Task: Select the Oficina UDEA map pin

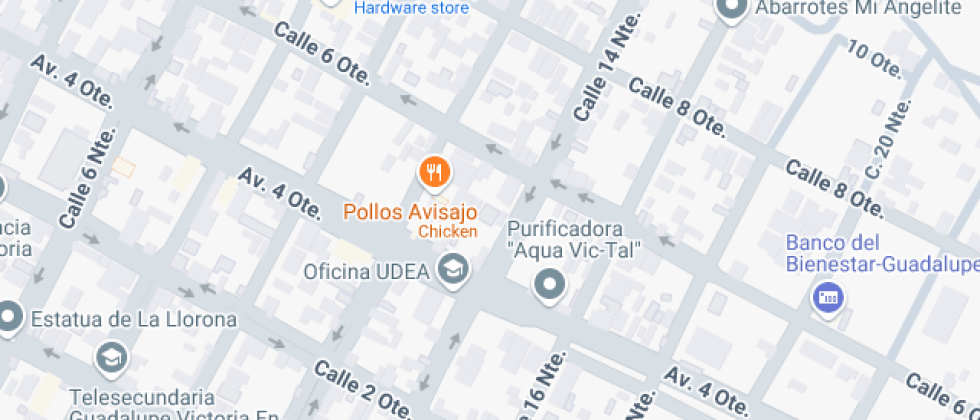Action: (454, 269)
